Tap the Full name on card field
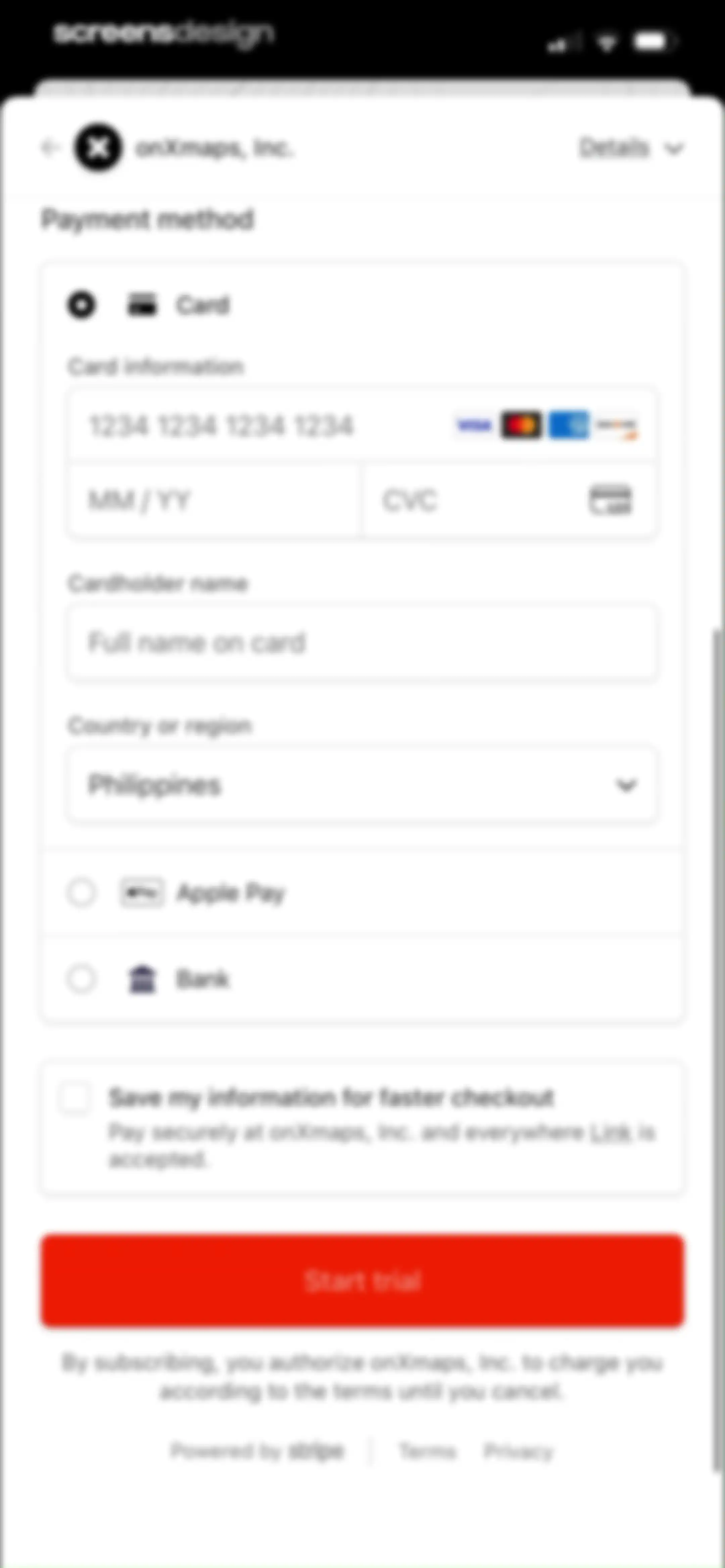The width and height of the screenshot is (725, 1568). click(x=362, y=643)
